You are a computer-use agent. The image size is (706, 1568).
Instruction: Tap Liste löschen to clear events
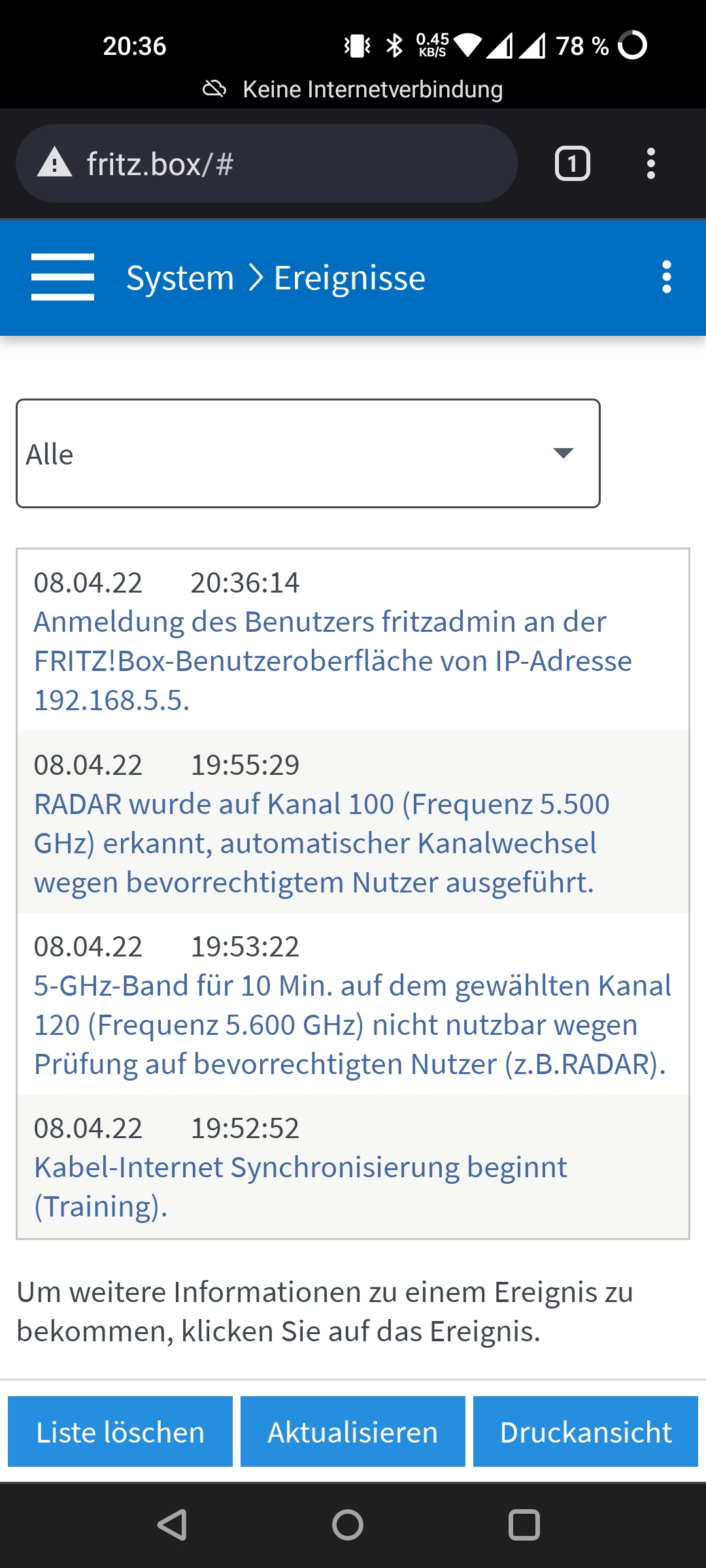pyautogui.click(x=120, y=1431)
